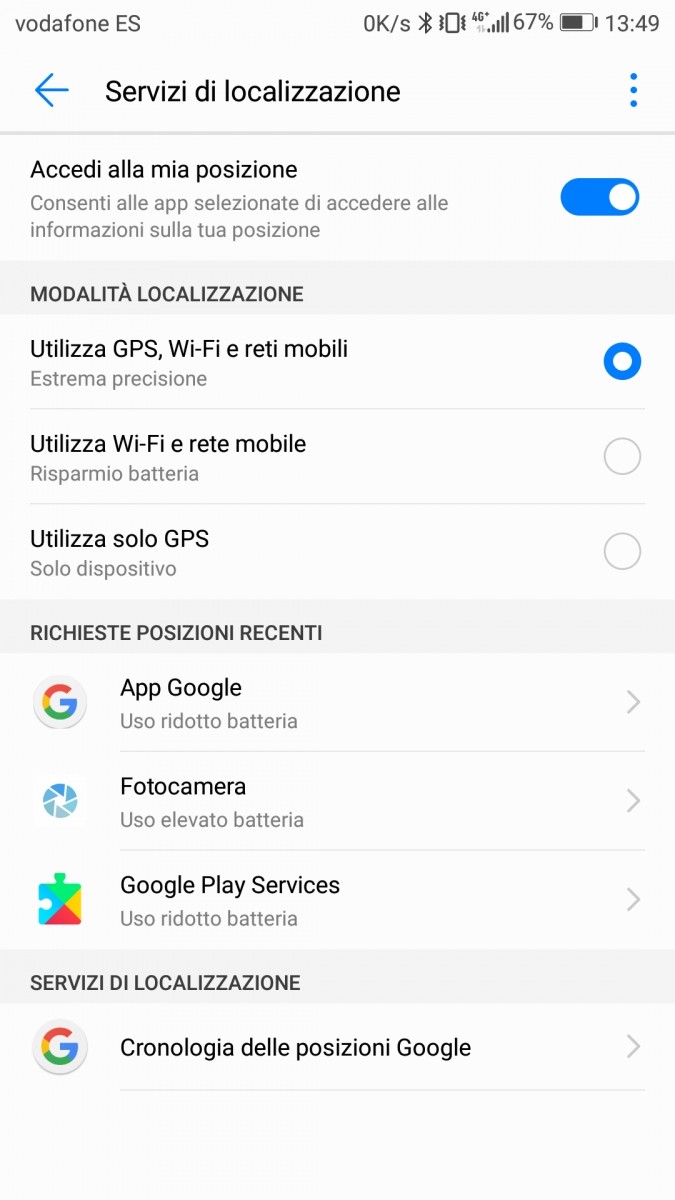Go back from Servizi di localizzazione
Viewport: 675px width, 1200px height.
point(51,91)
